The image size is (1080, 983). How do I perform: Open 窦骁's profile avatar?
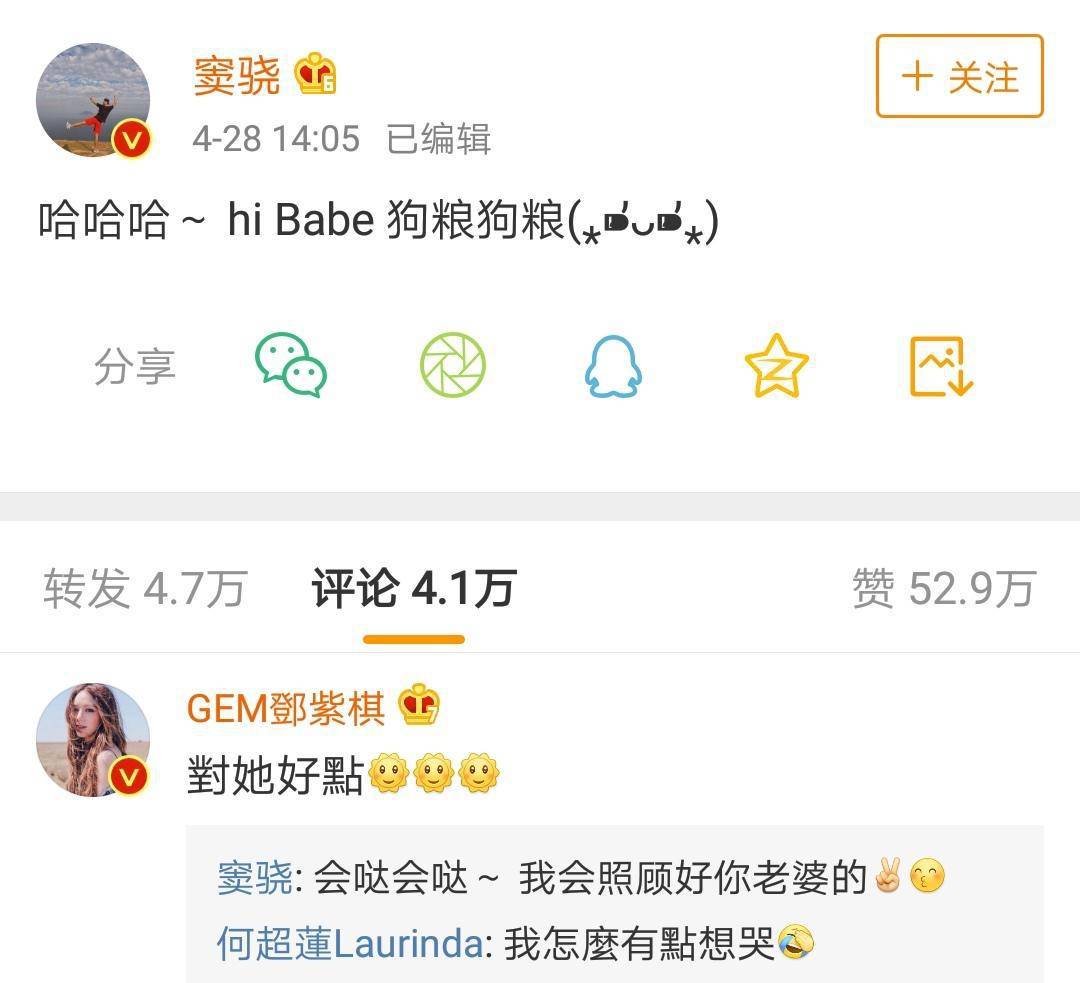[93, 100]
